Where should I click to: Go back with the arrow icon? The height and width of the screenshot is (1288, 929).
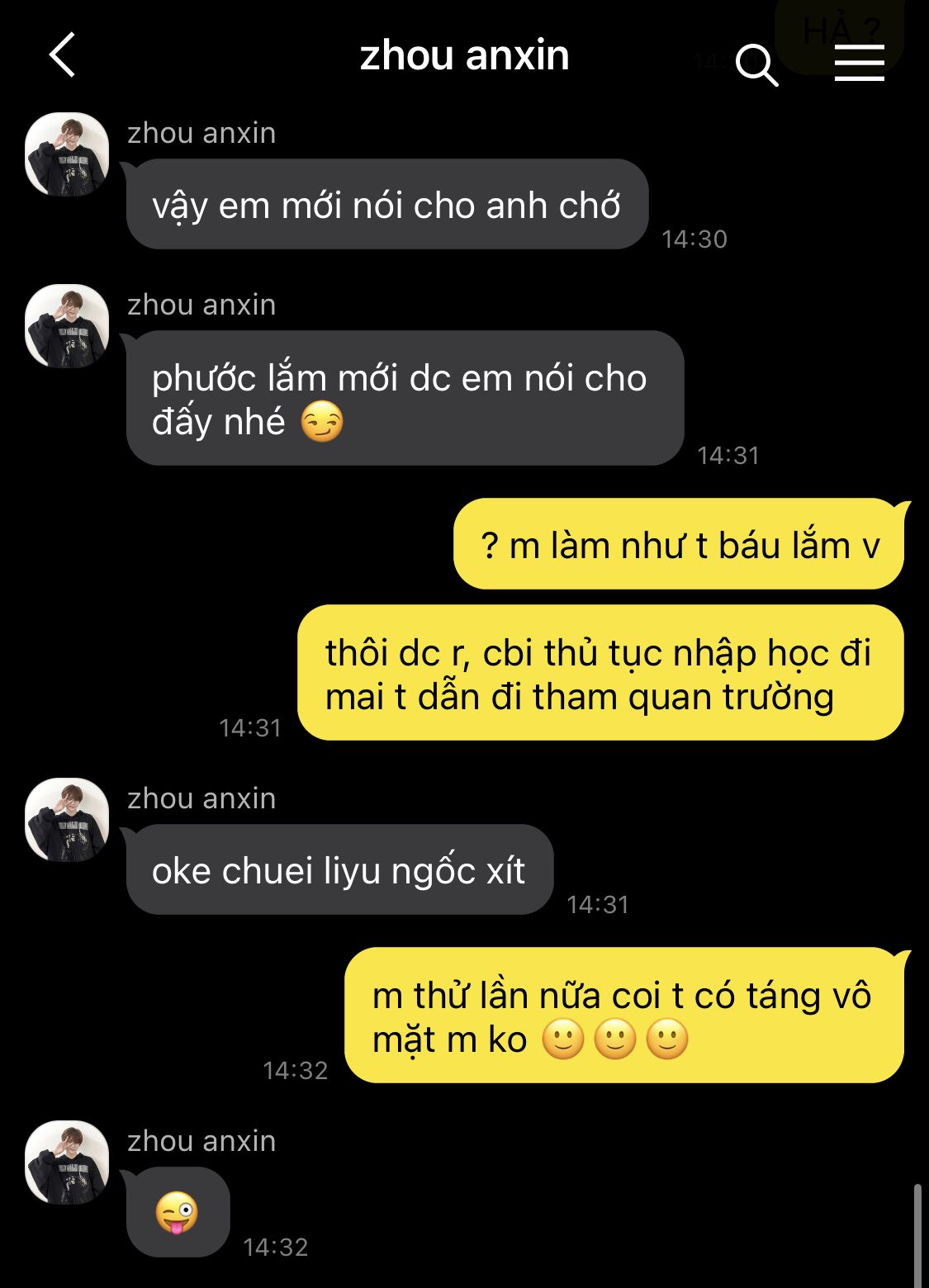tap(63, 55)
